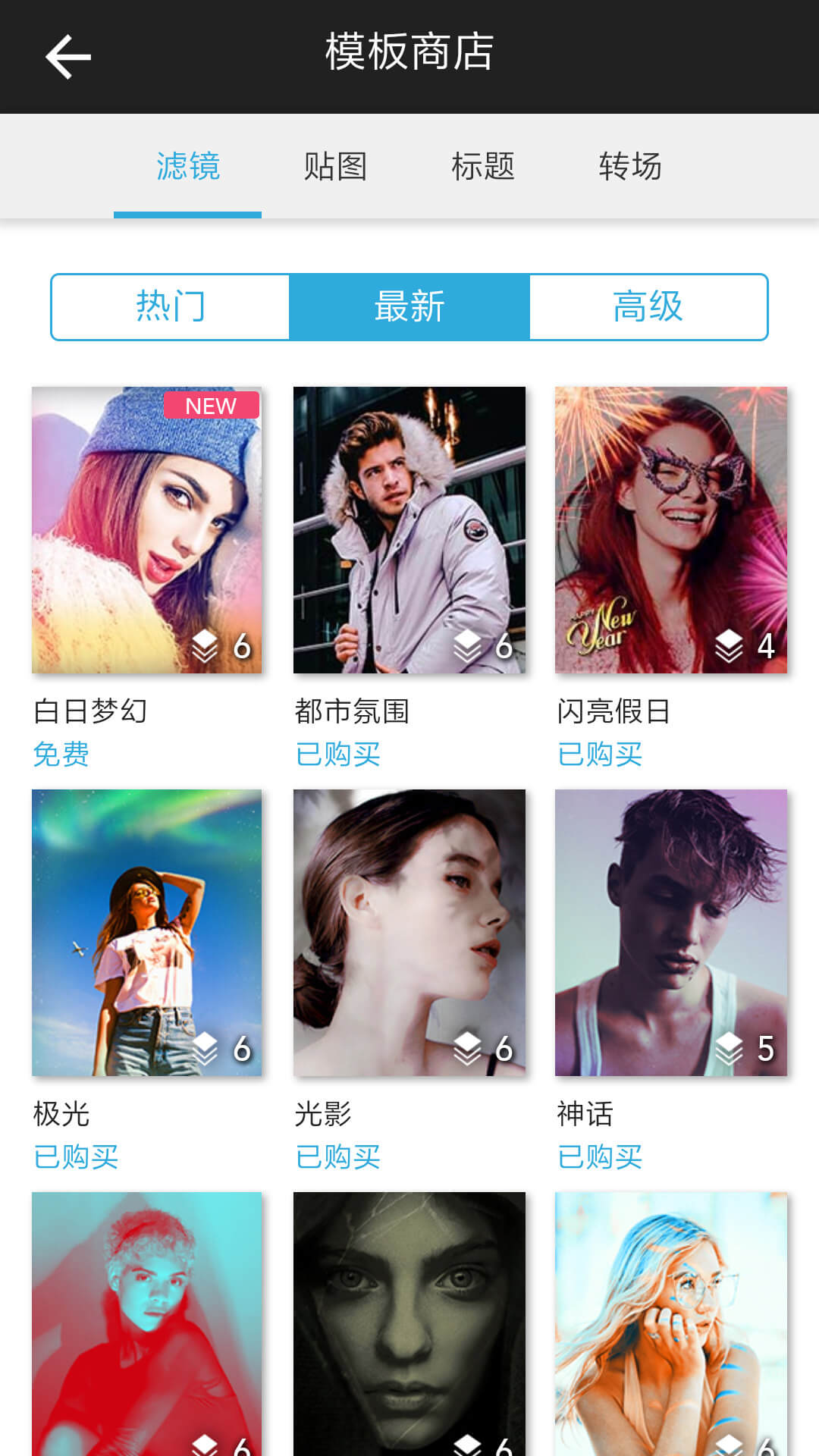This screenshot has height=1456, width=819.
Task: Switch to the 贴图 tab
Action: coord(335,166)
